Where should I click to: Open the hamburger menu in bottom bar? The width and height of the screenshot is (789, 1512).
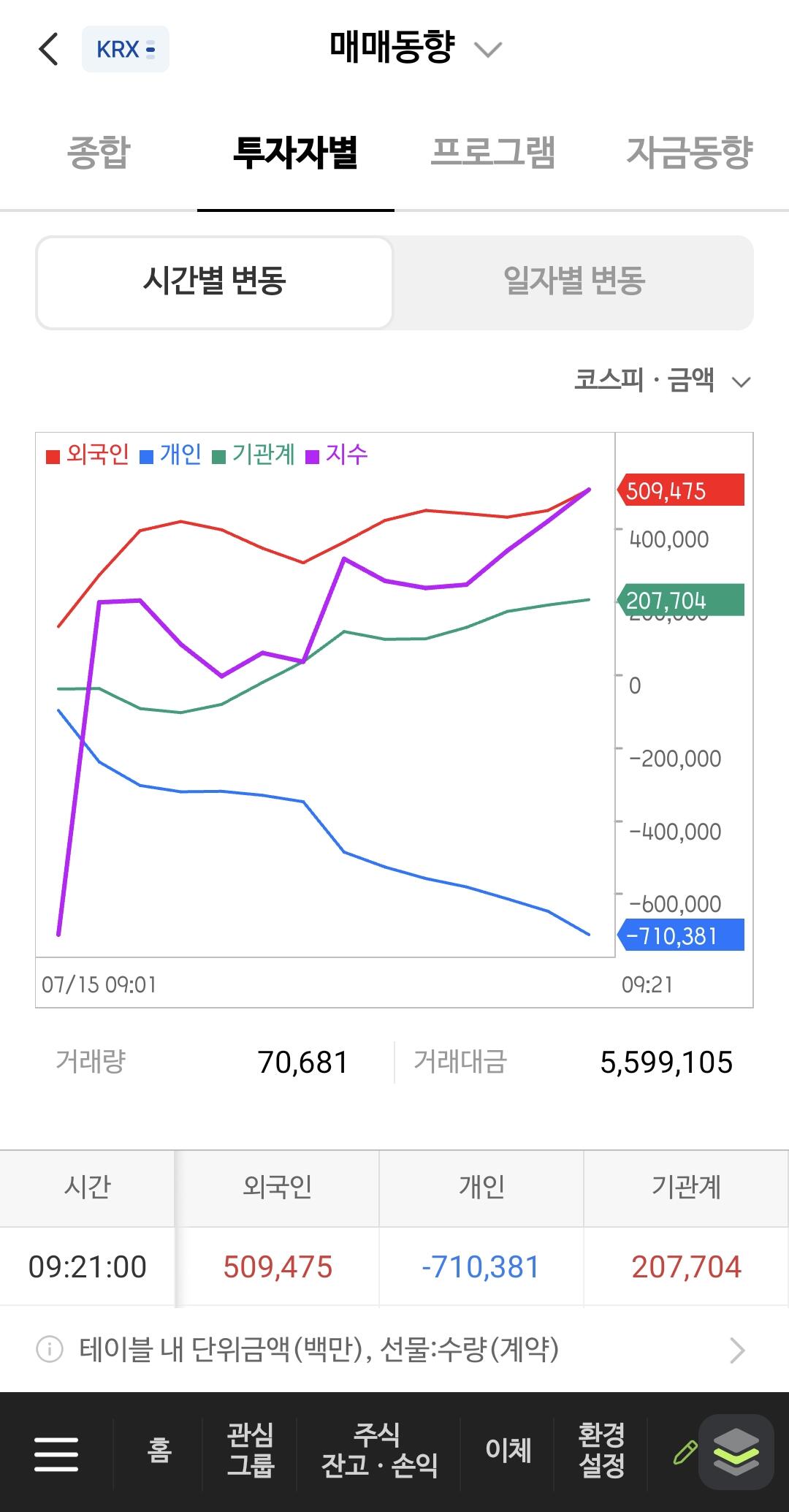56,1453
